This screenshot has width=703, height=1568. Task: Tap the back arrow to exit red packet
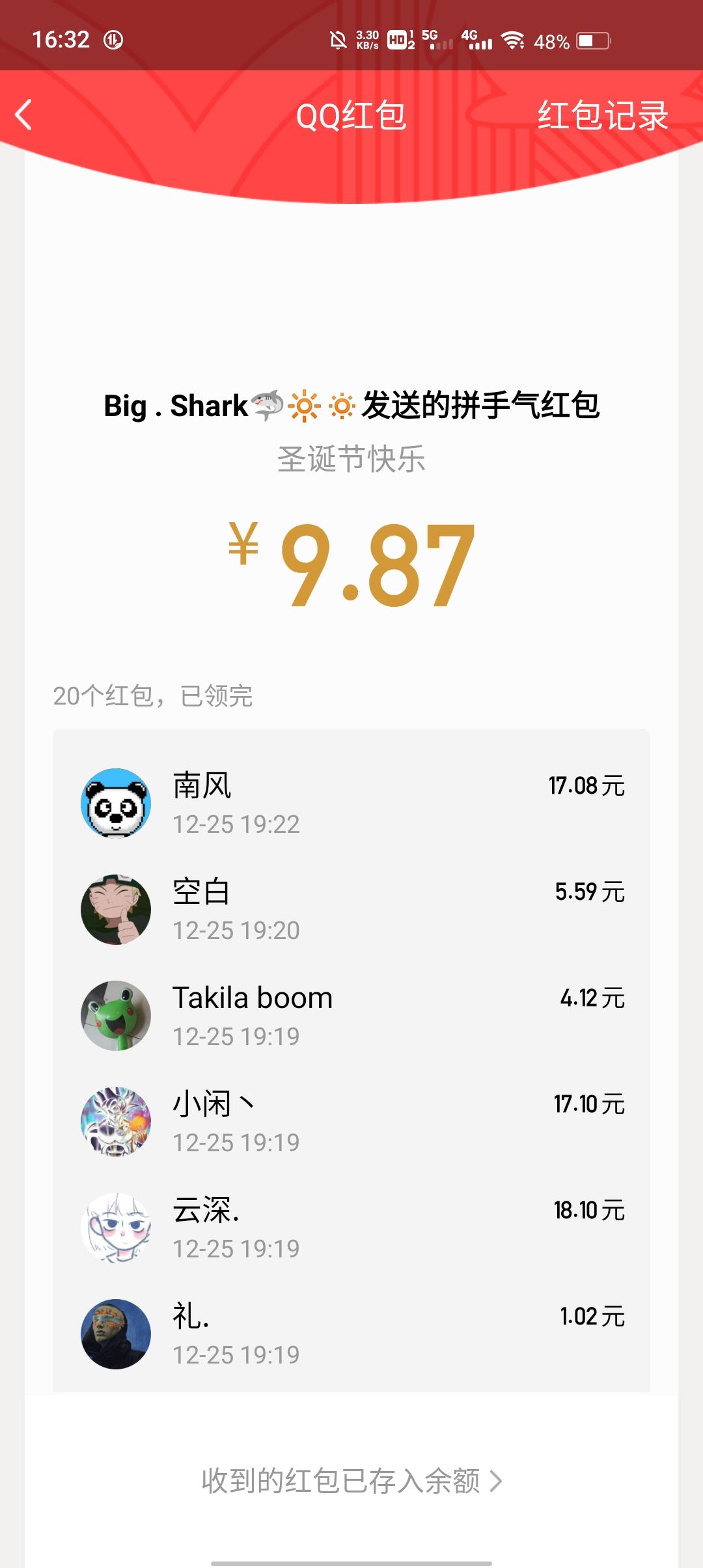pos(24,116)
